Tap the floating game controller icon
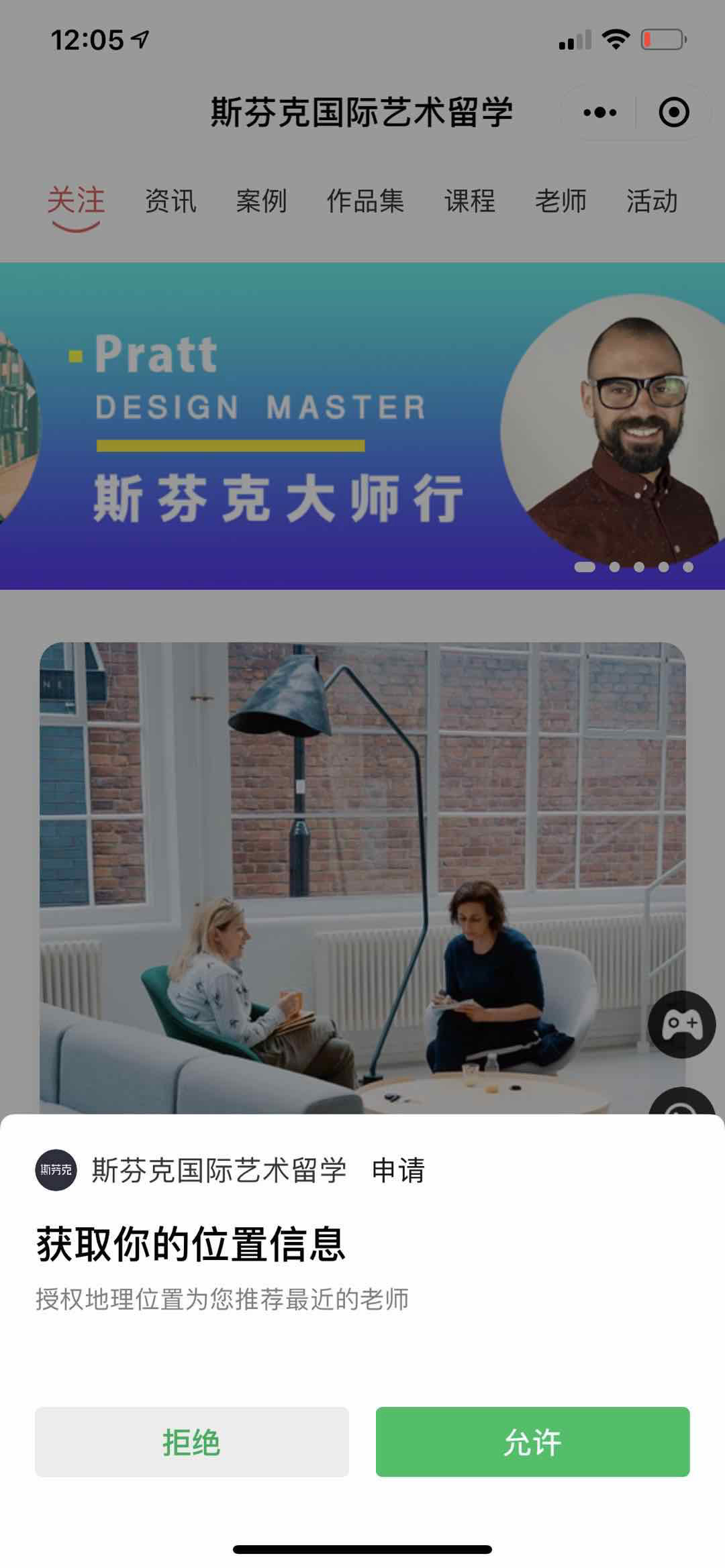 [x=681, y=1025]
